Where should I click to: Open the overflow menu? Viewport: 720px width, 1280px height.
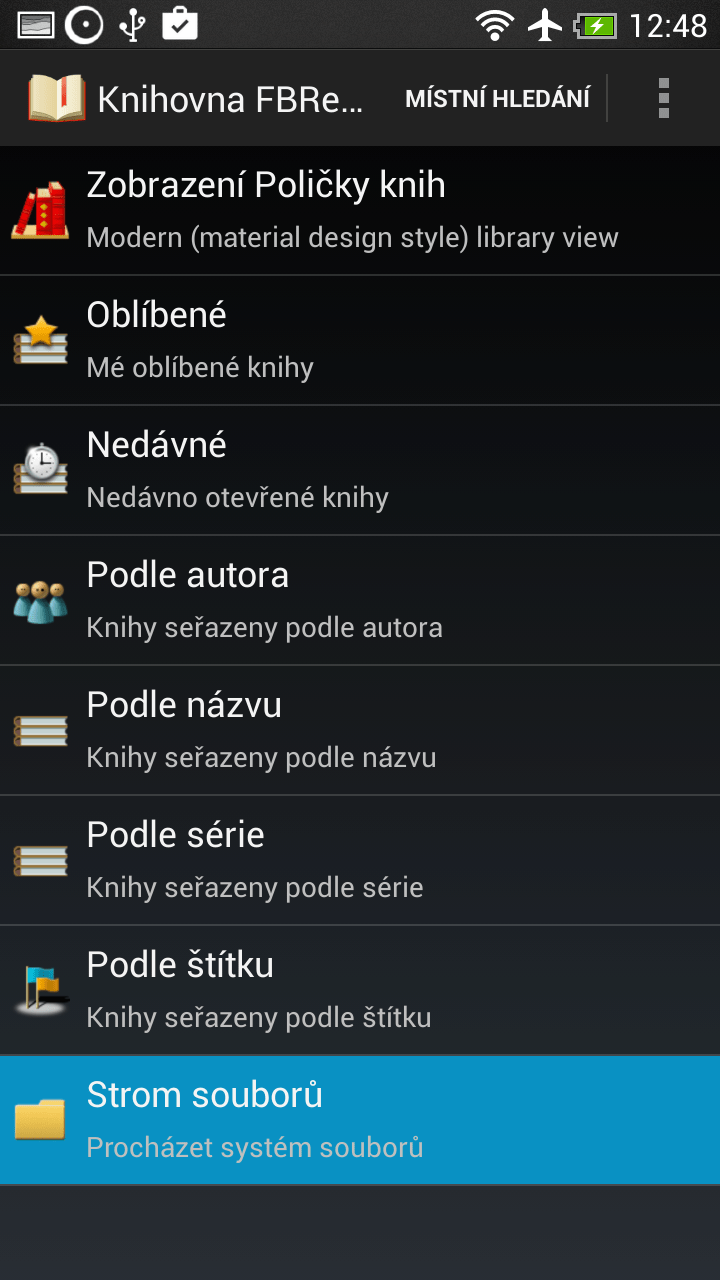[663, 99]
